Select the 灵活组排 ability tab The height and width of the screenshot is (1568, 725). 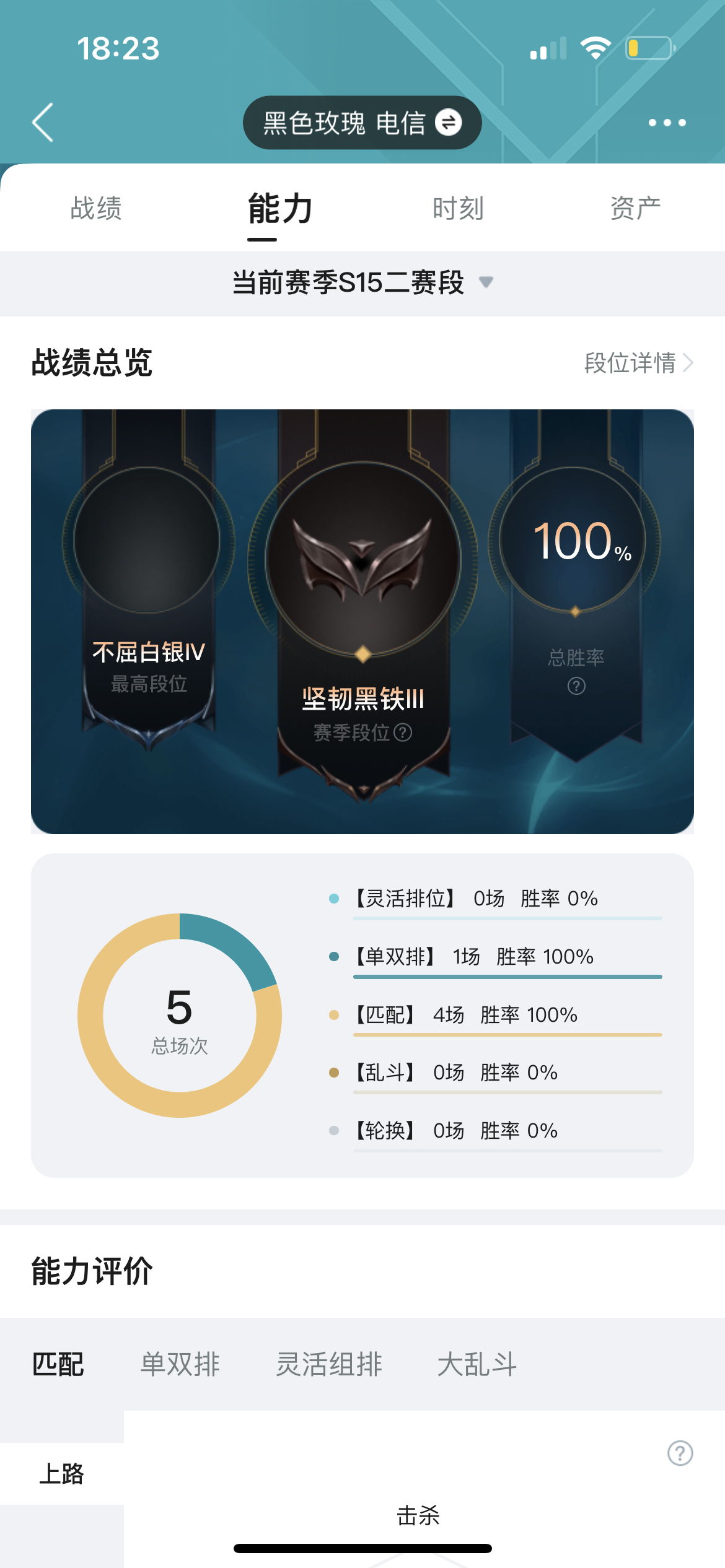329,1364
